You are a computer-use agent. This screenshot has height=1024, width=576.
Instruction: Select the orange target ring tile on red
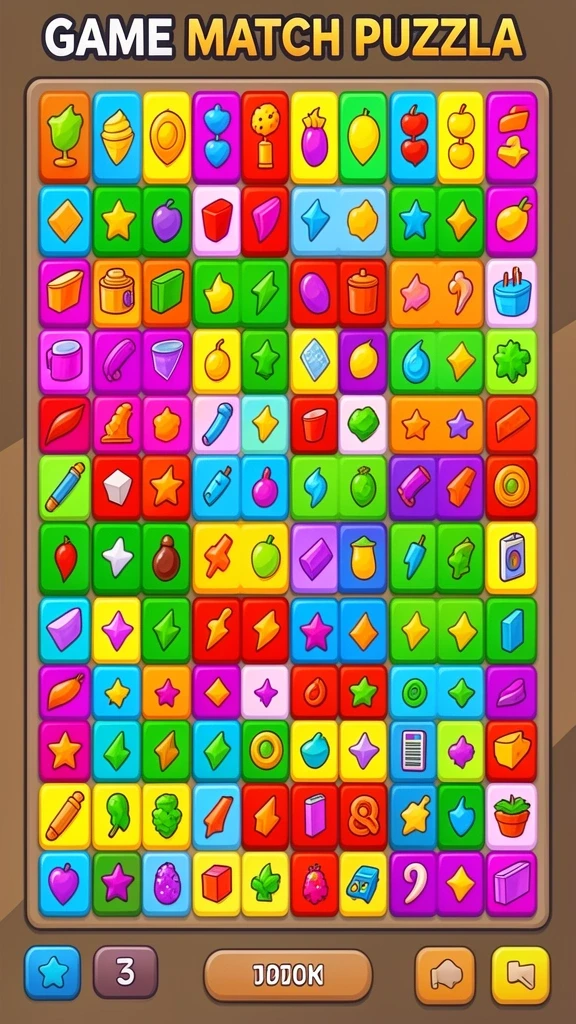(x=512, y=487)
